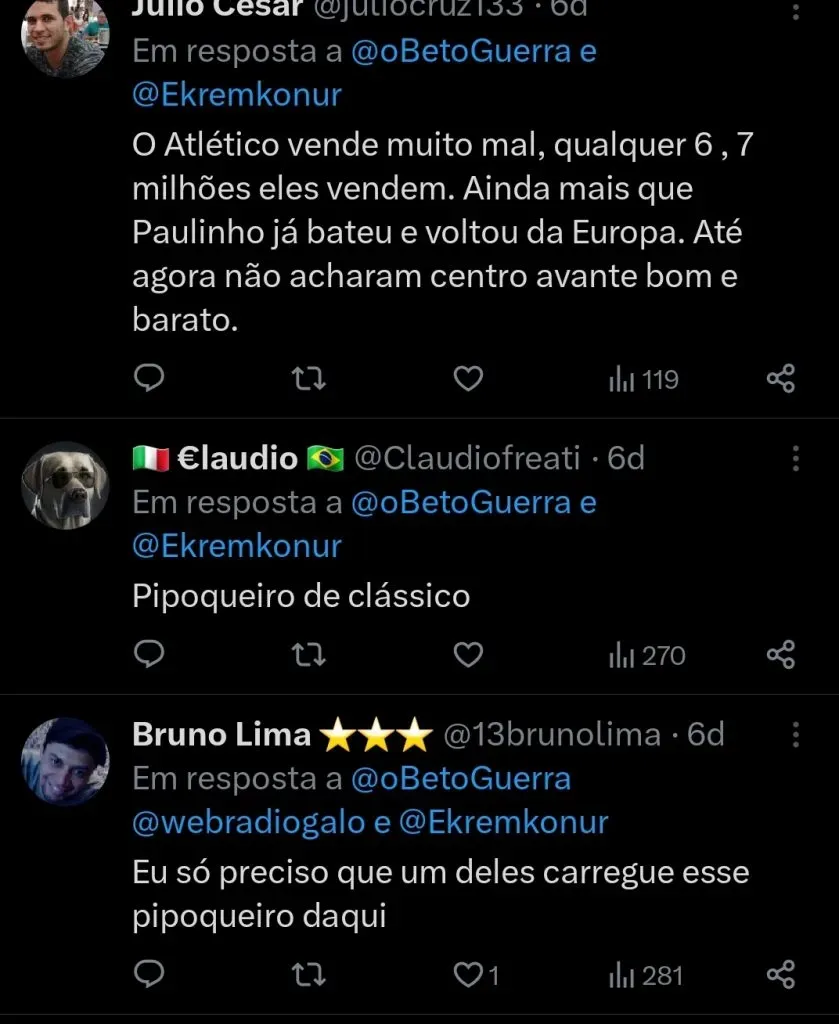This screenshot has height=1024, width=839.
Task: Like Júlio César's reply
Action: click(467, 378)
